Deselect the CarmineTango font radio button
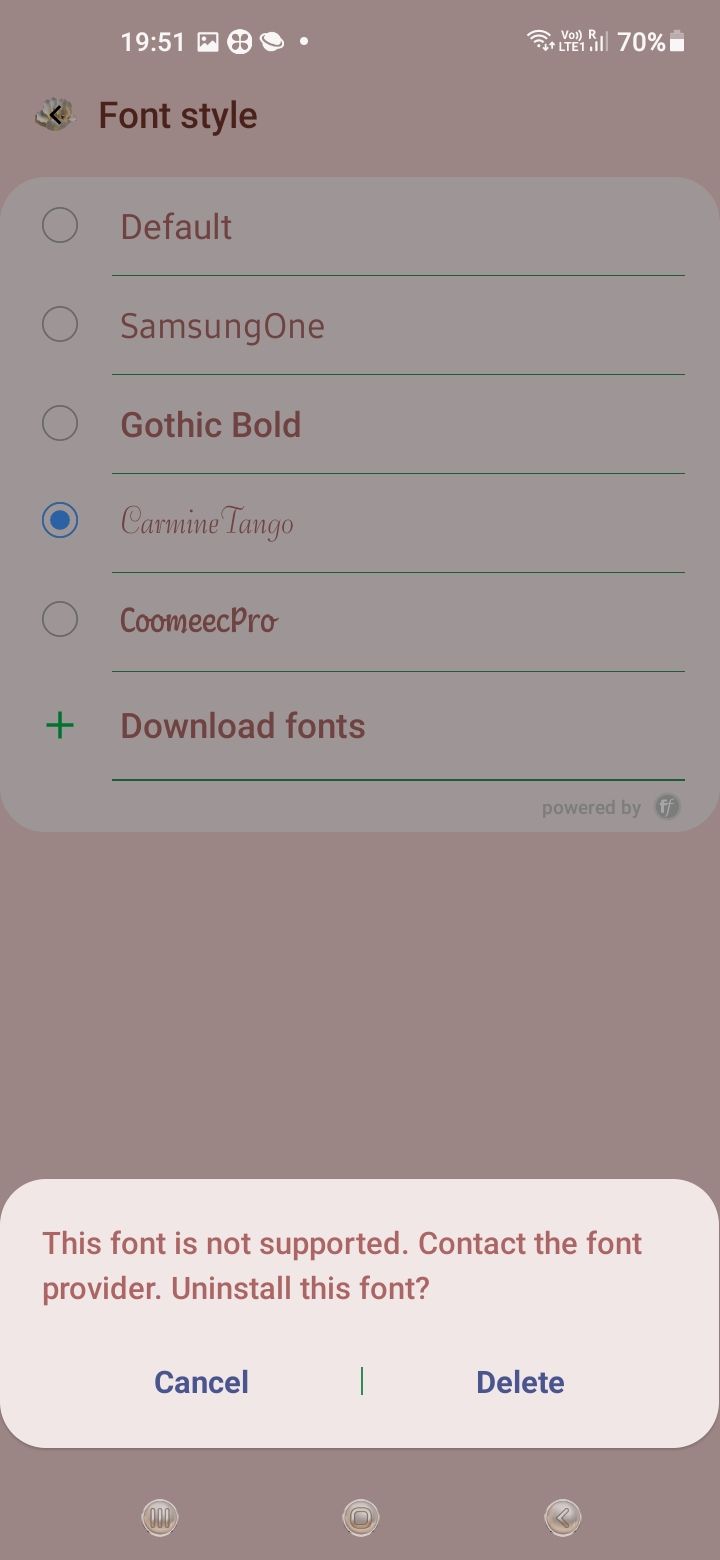This screenshot has height=1560, width=720. click(60, 521)
